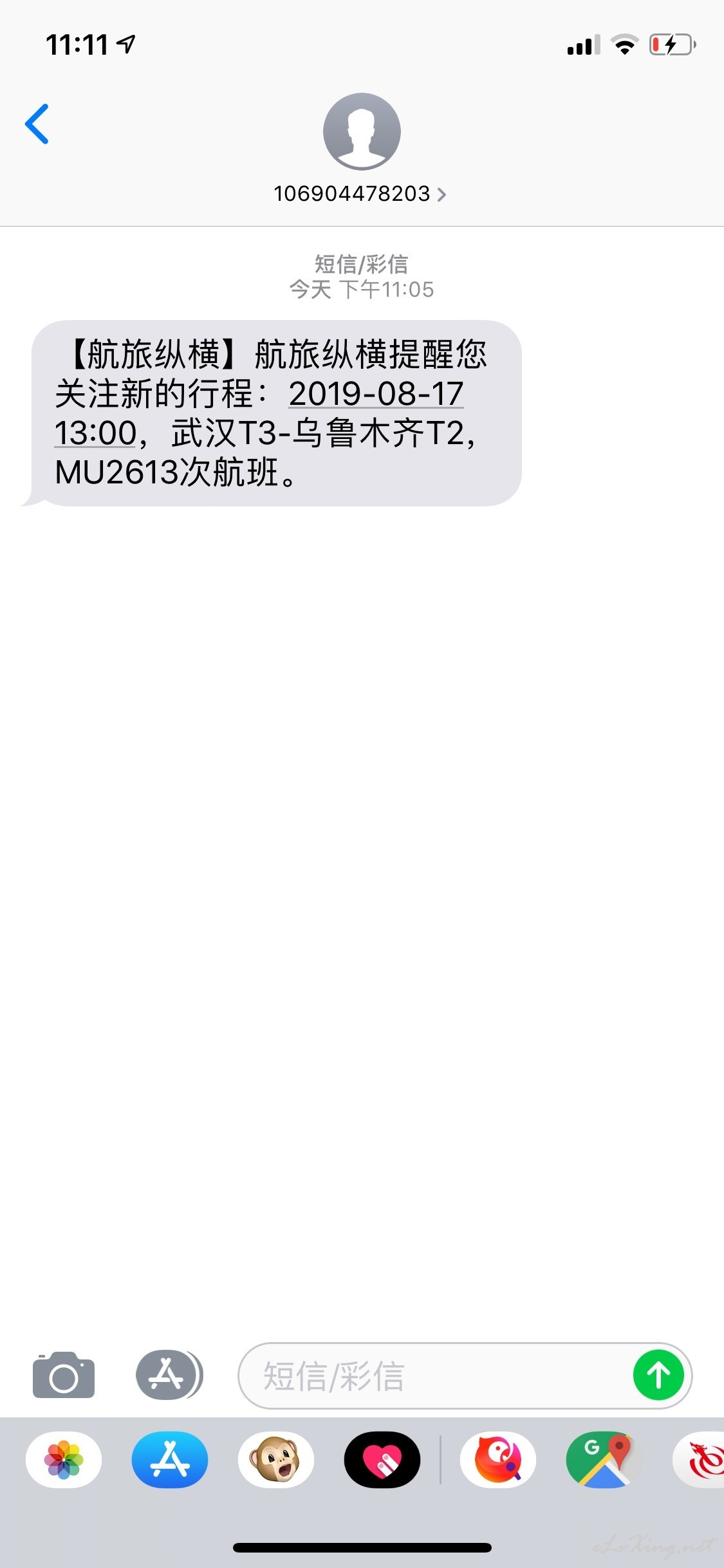Open the red image search app

click(x=498, y=1460)
